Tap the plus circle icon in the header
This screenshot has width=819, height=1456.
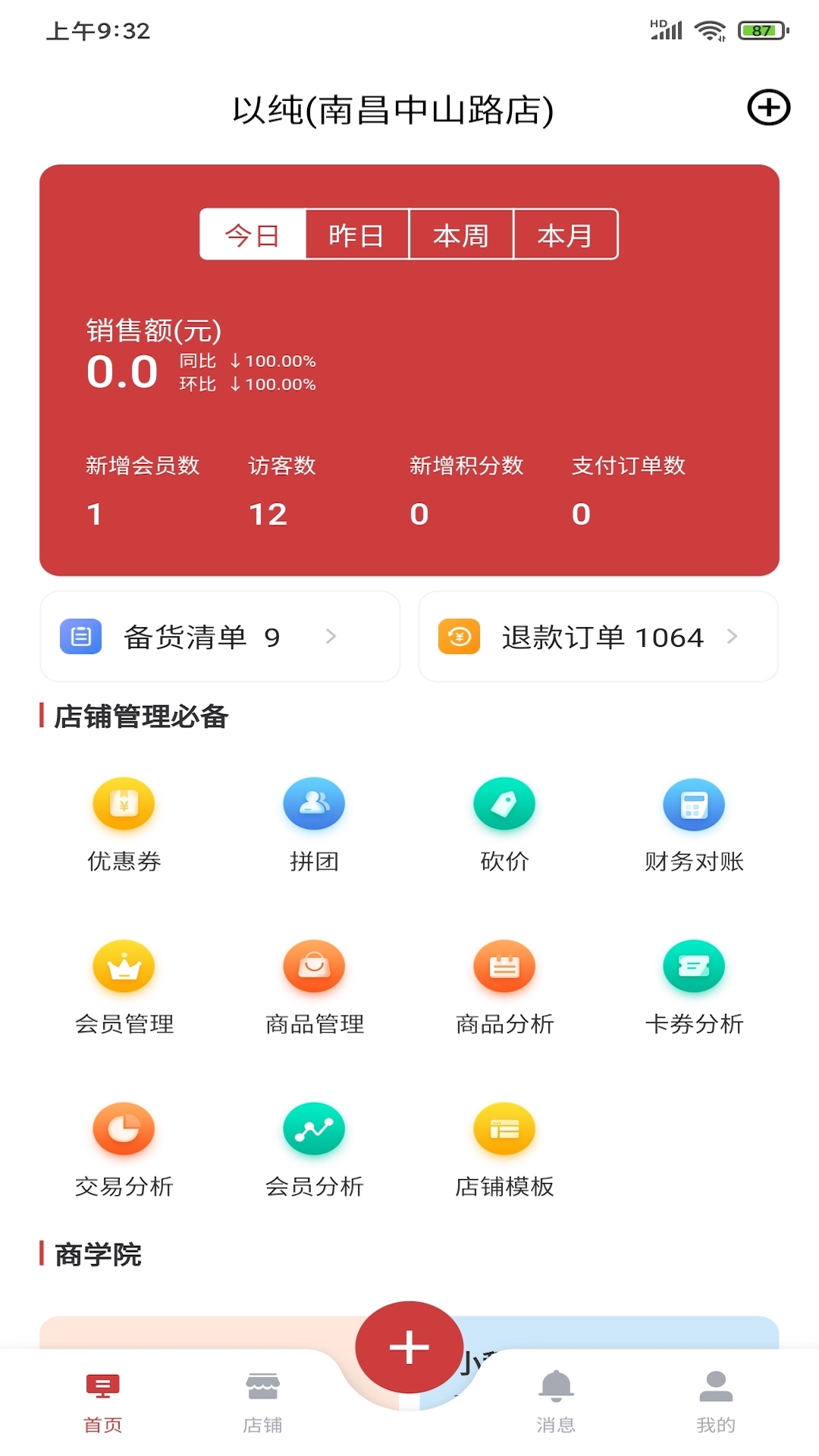[x=768, y=108]
